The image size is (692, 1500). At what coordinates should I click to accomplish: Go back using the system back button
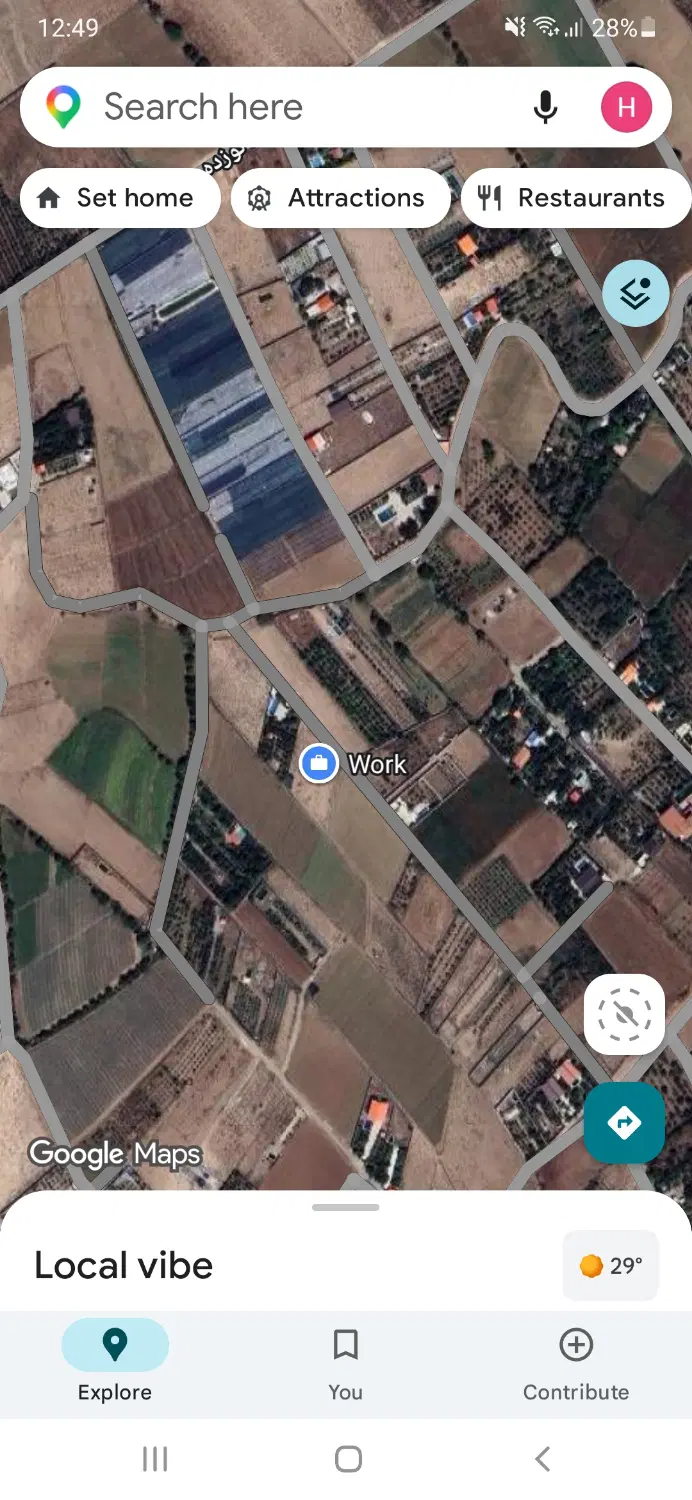click(542, 1459)
